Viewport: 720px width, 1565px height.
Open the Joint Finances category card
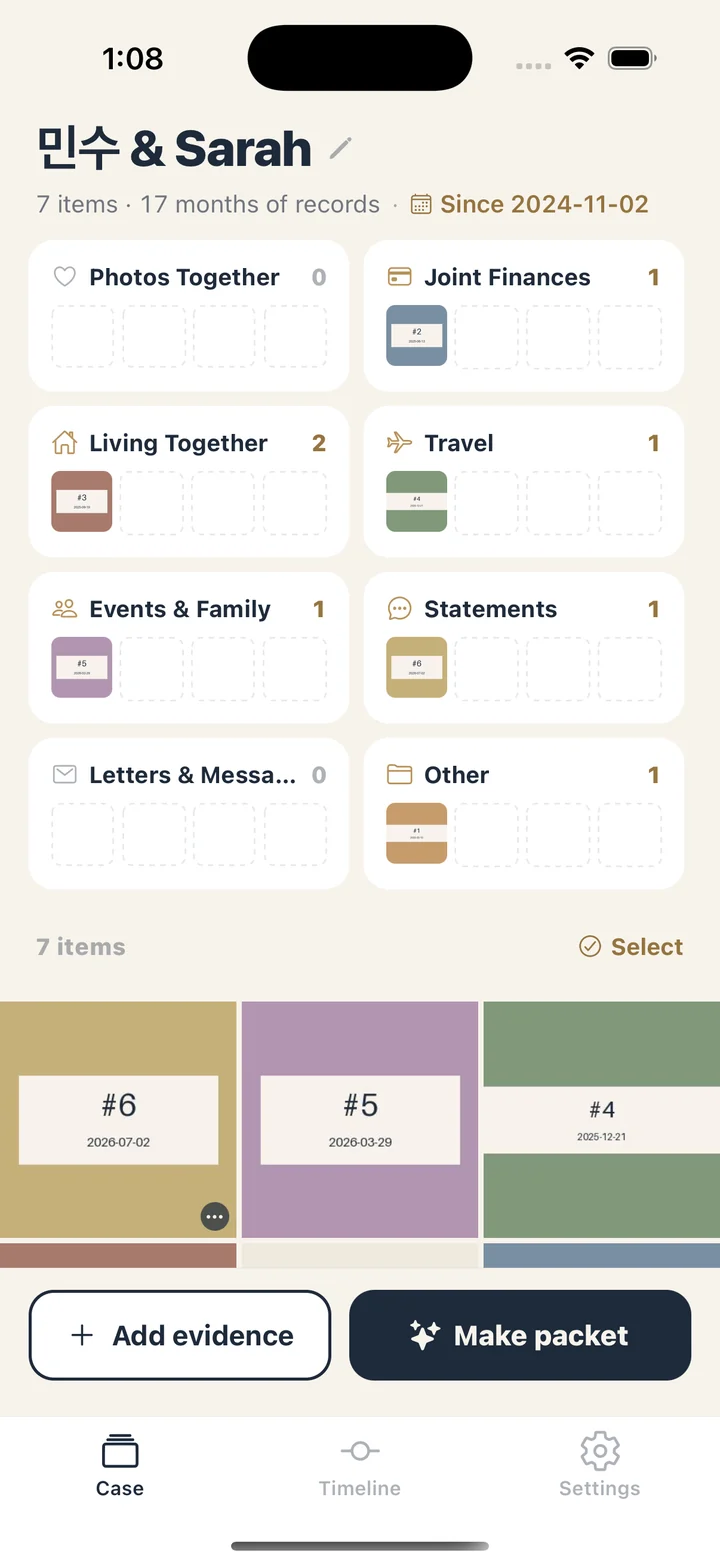(x=524, y=315)
